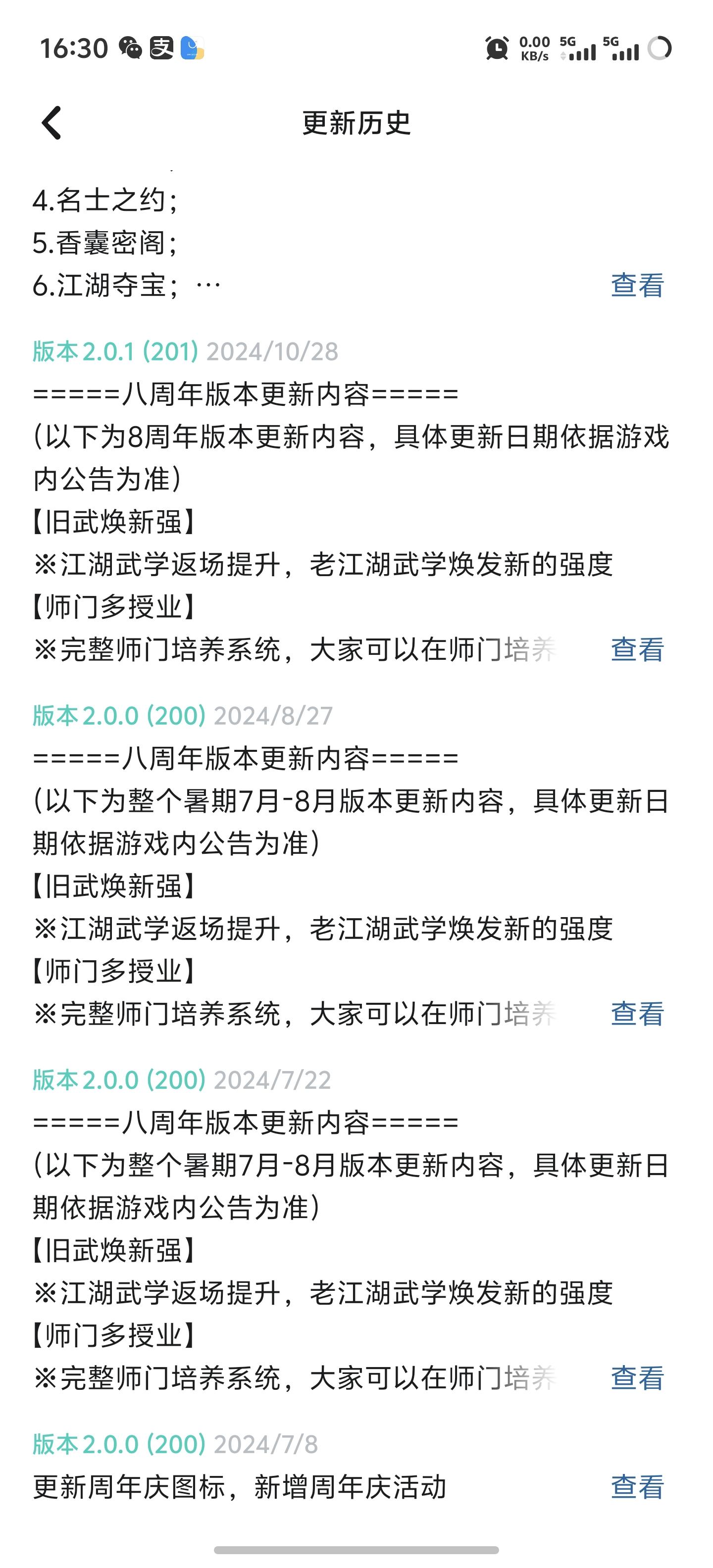This screenshot has width=713, height=1568.
Task: Open 查看 for version 2.0.0 dated 2024/7/22
Action: [x=637, y=1378]
